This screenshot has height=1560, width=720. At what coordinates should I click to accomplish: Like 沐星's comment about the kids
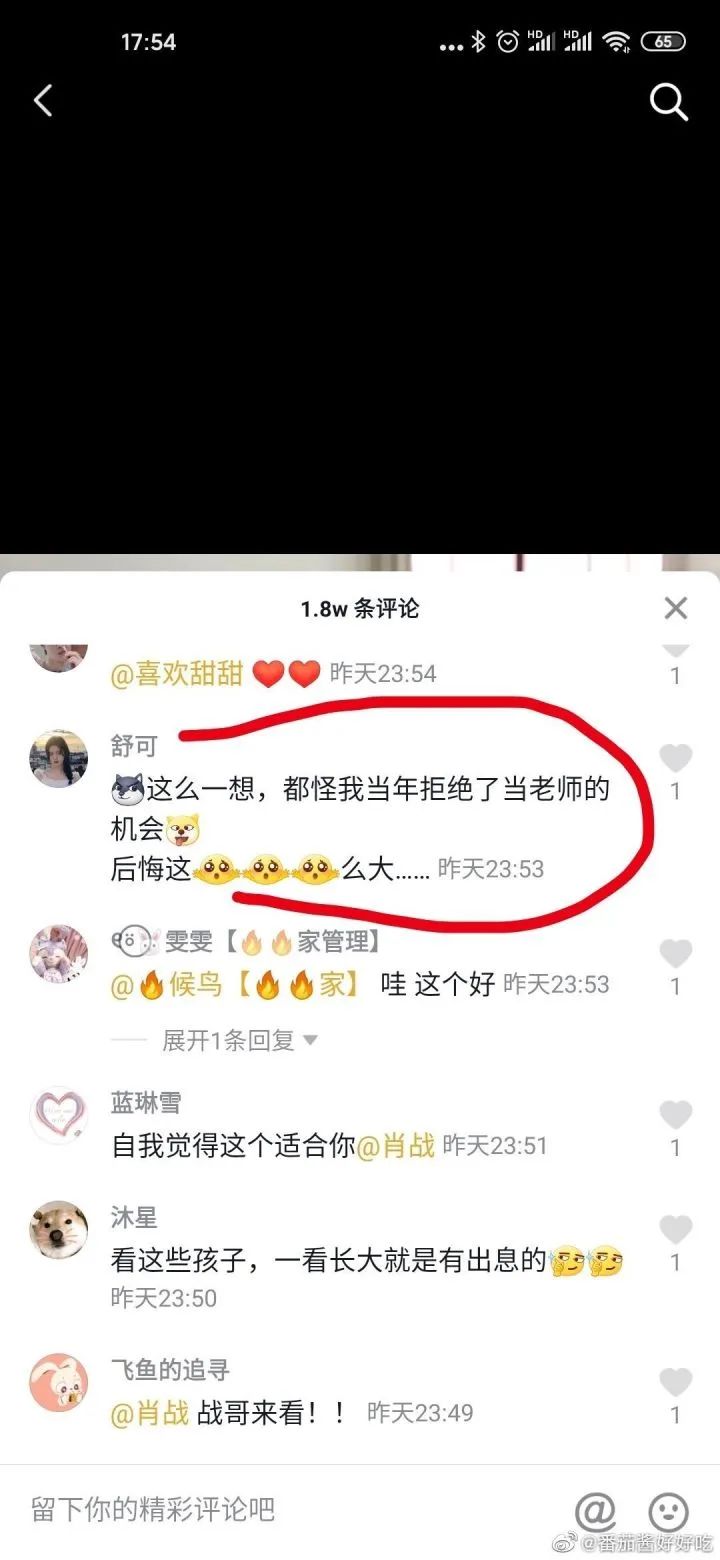pos(675,1230)
